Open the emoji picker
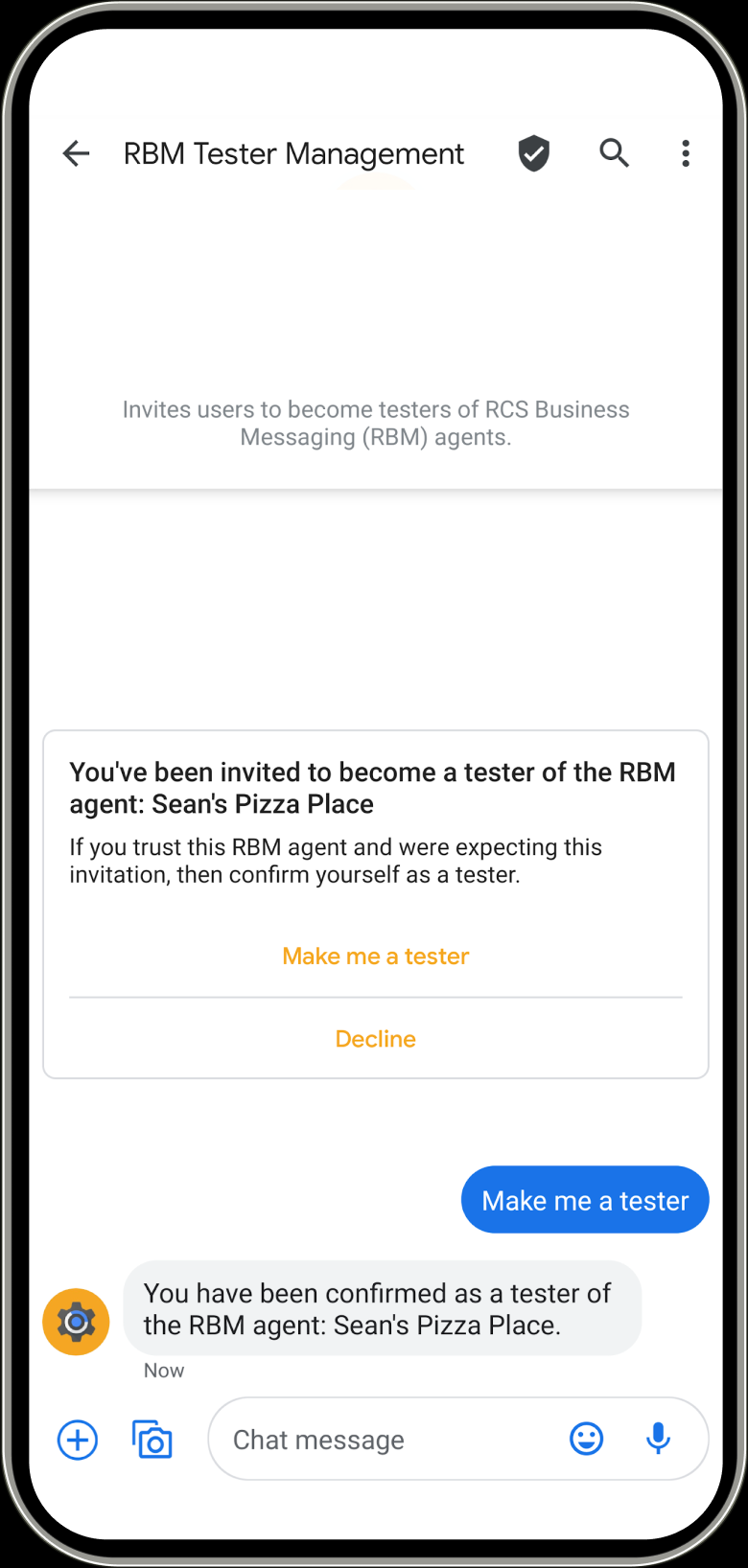This screenshot has height=1568, width=748. pos(586,1440)
